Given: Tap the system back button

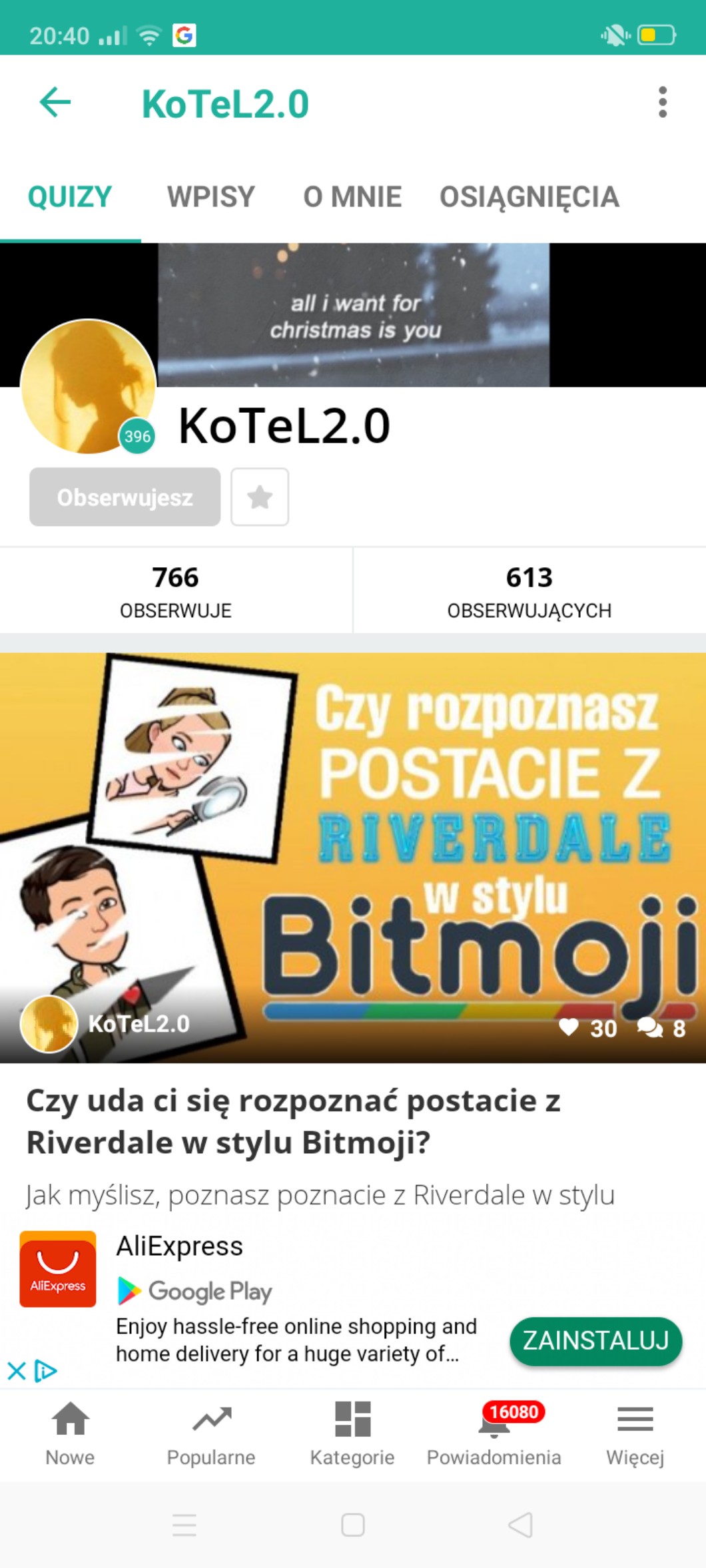Looking at the screenshot, I should 521,1525.
